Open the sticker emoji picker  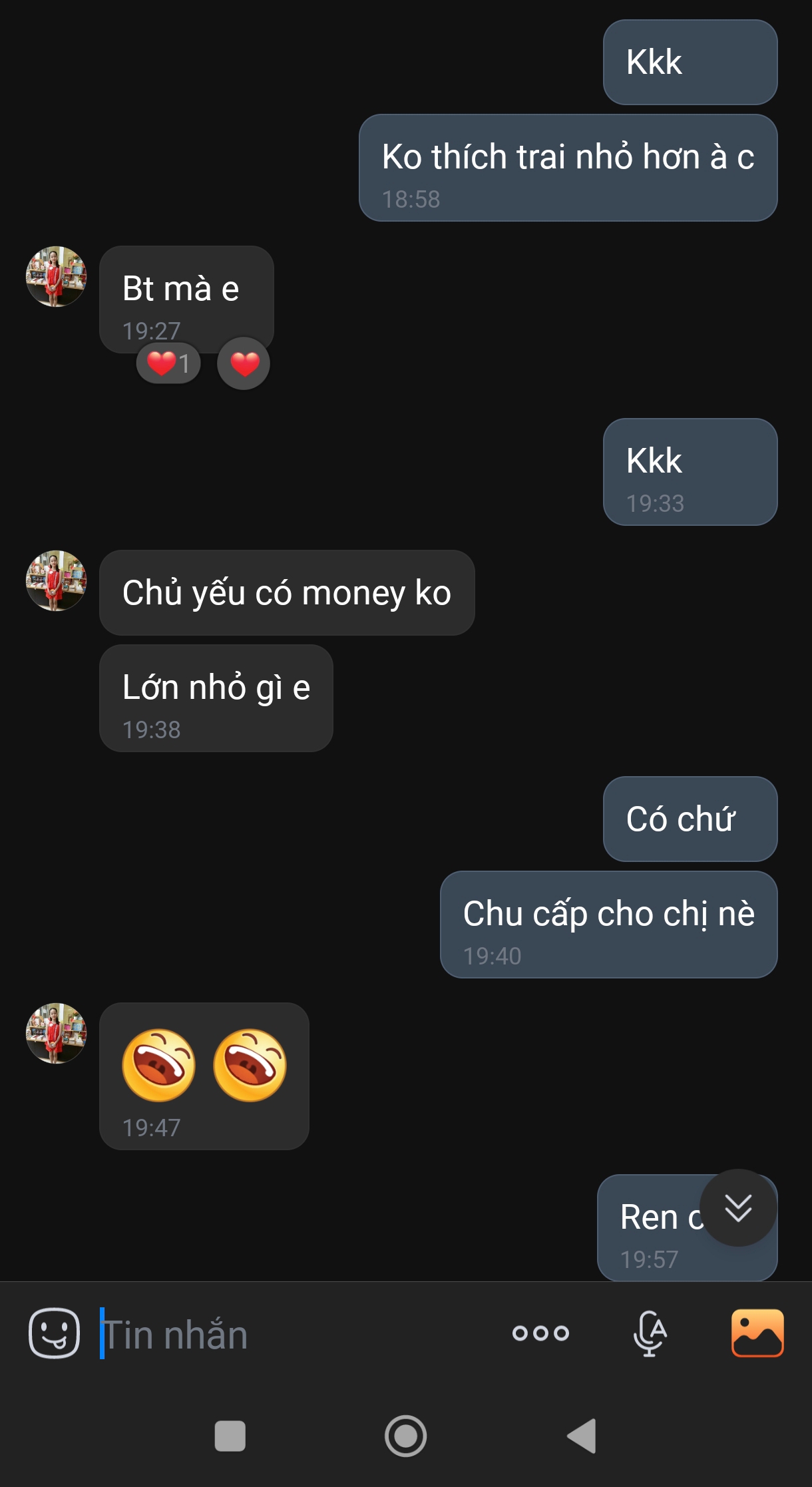pyautogui.click(x=55, y=1333)
